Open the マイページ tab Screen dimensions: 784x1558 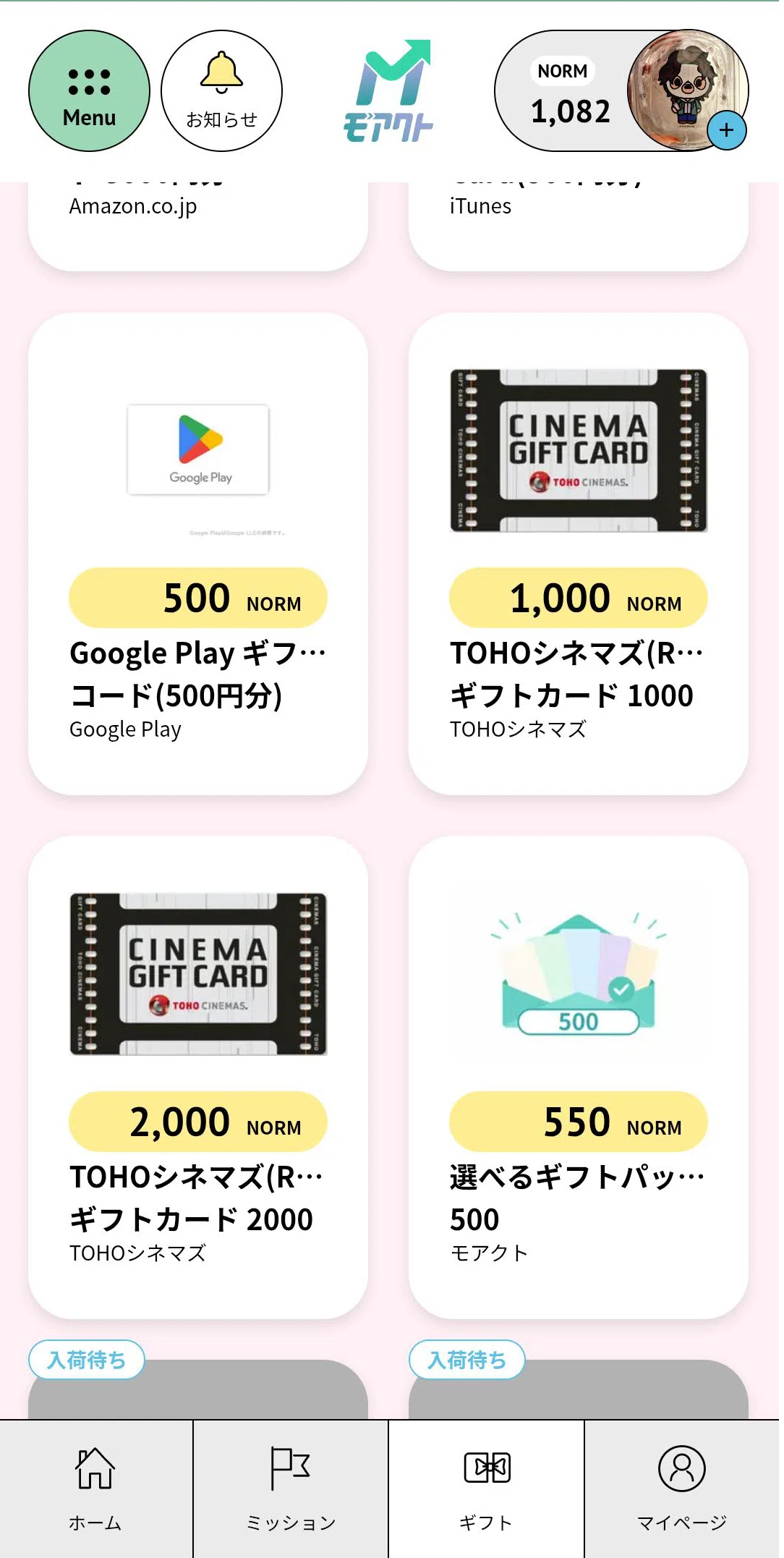[682, 1489]
